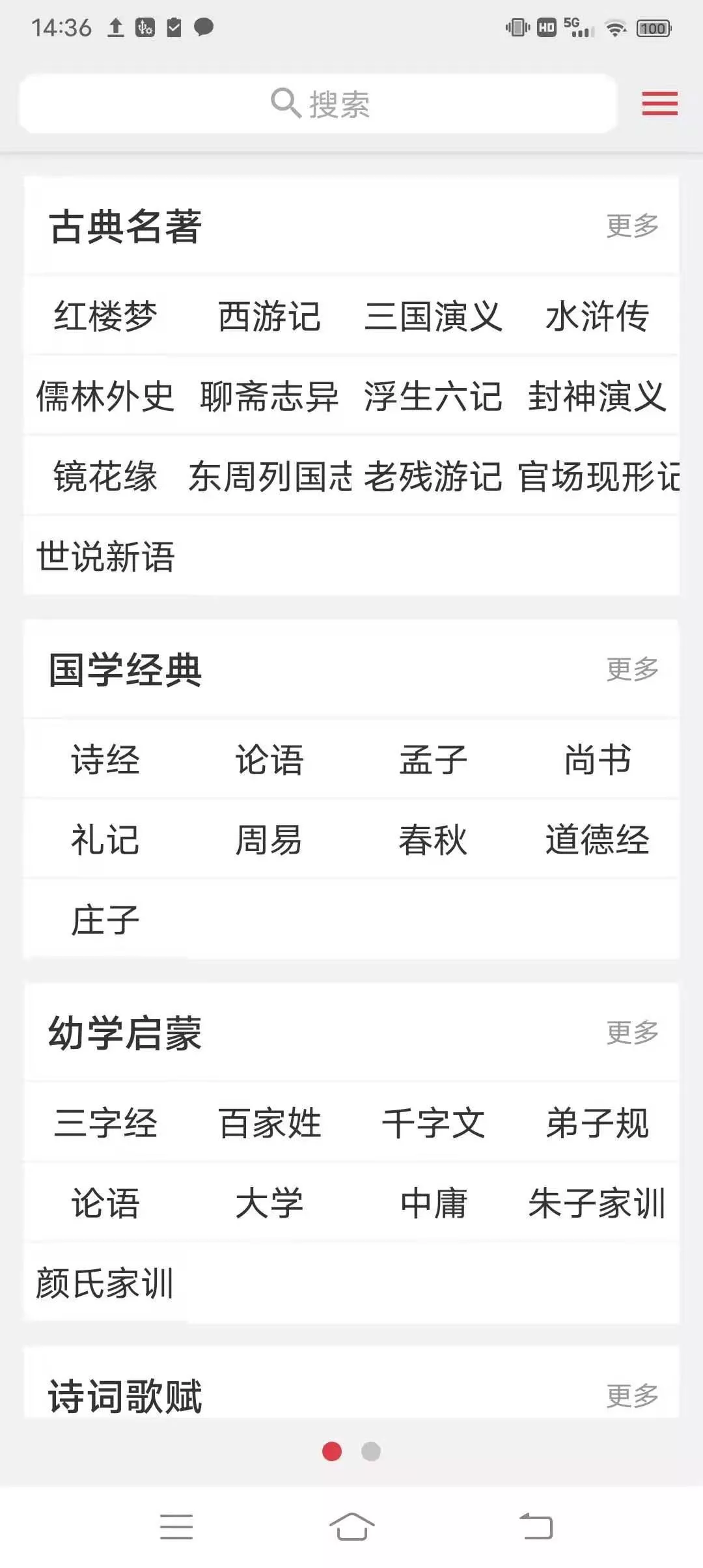
Task: Open 诗经
Action: [105, 760]
